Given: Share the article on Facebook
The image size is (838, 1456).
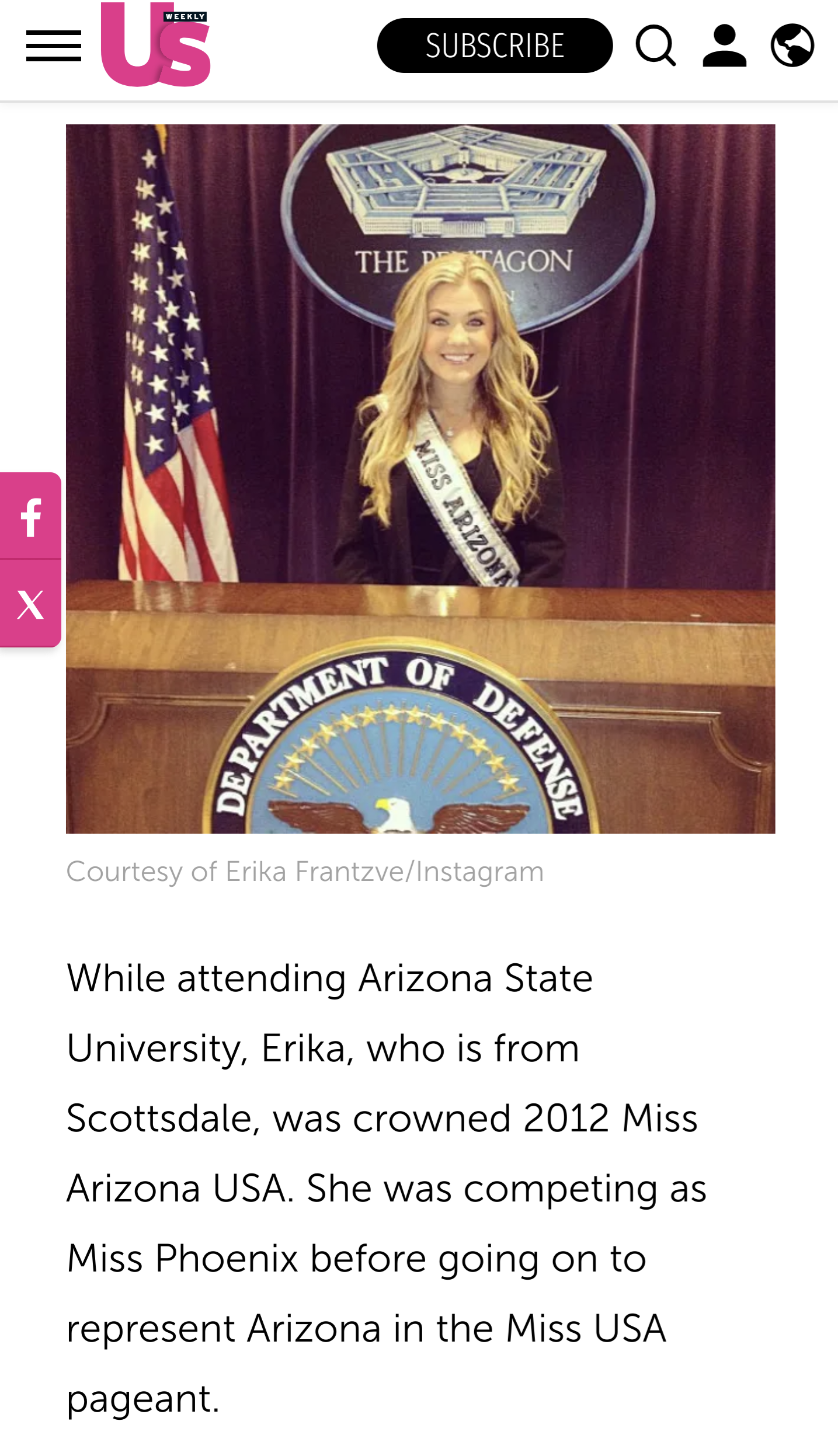Looking at the screenshot, I should [30, 516].
